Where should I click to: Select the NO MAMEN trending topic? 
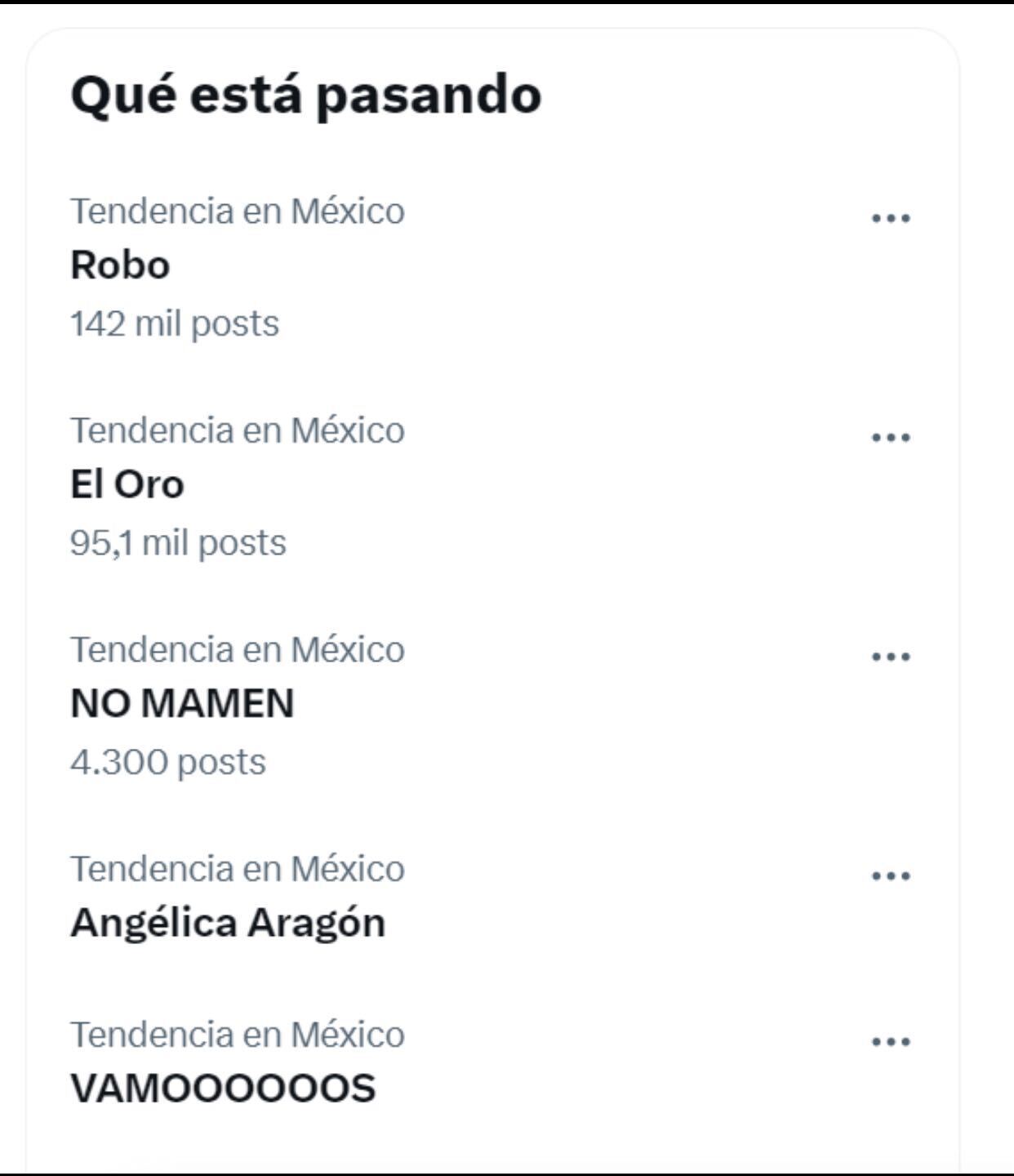tap(182, 704)
